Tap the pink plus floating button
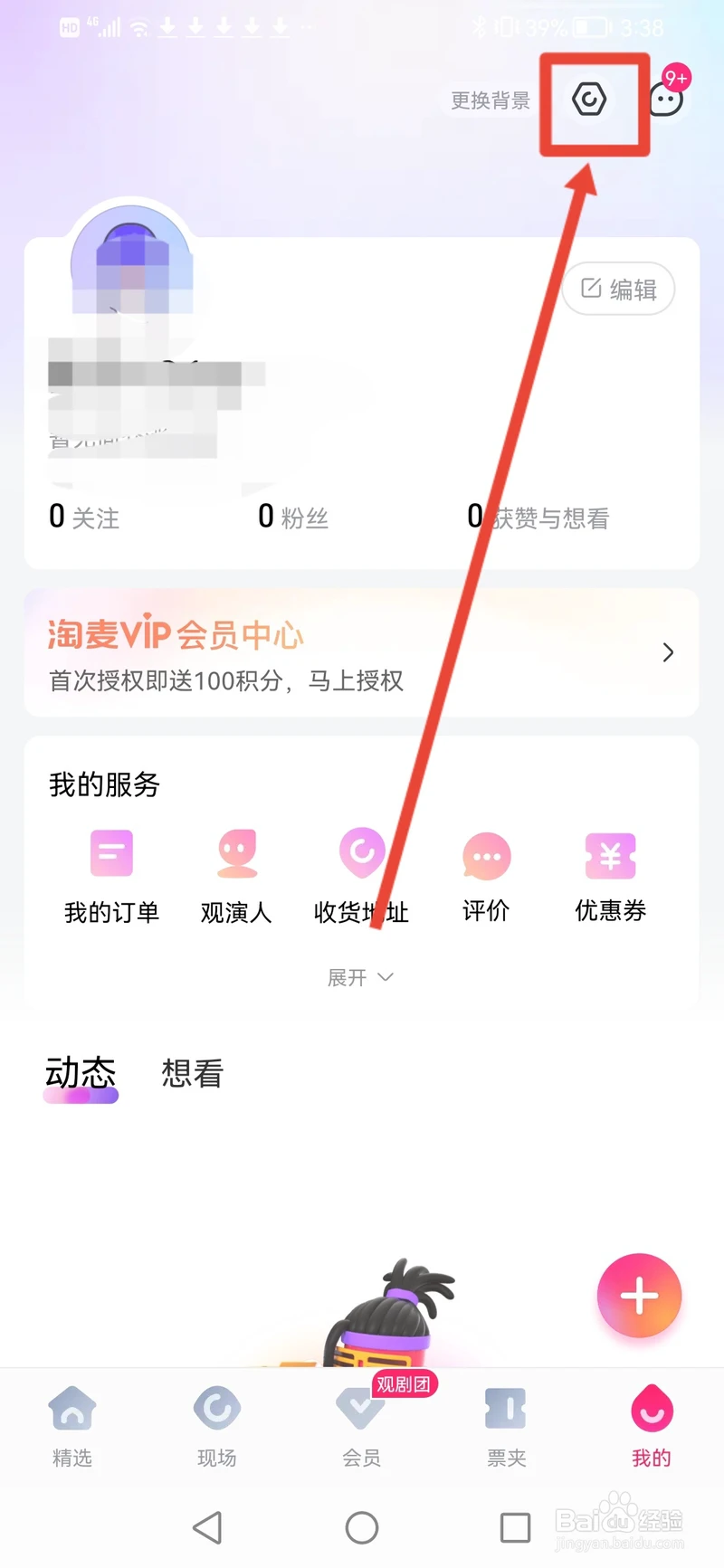 click(x=639, y=1296)
